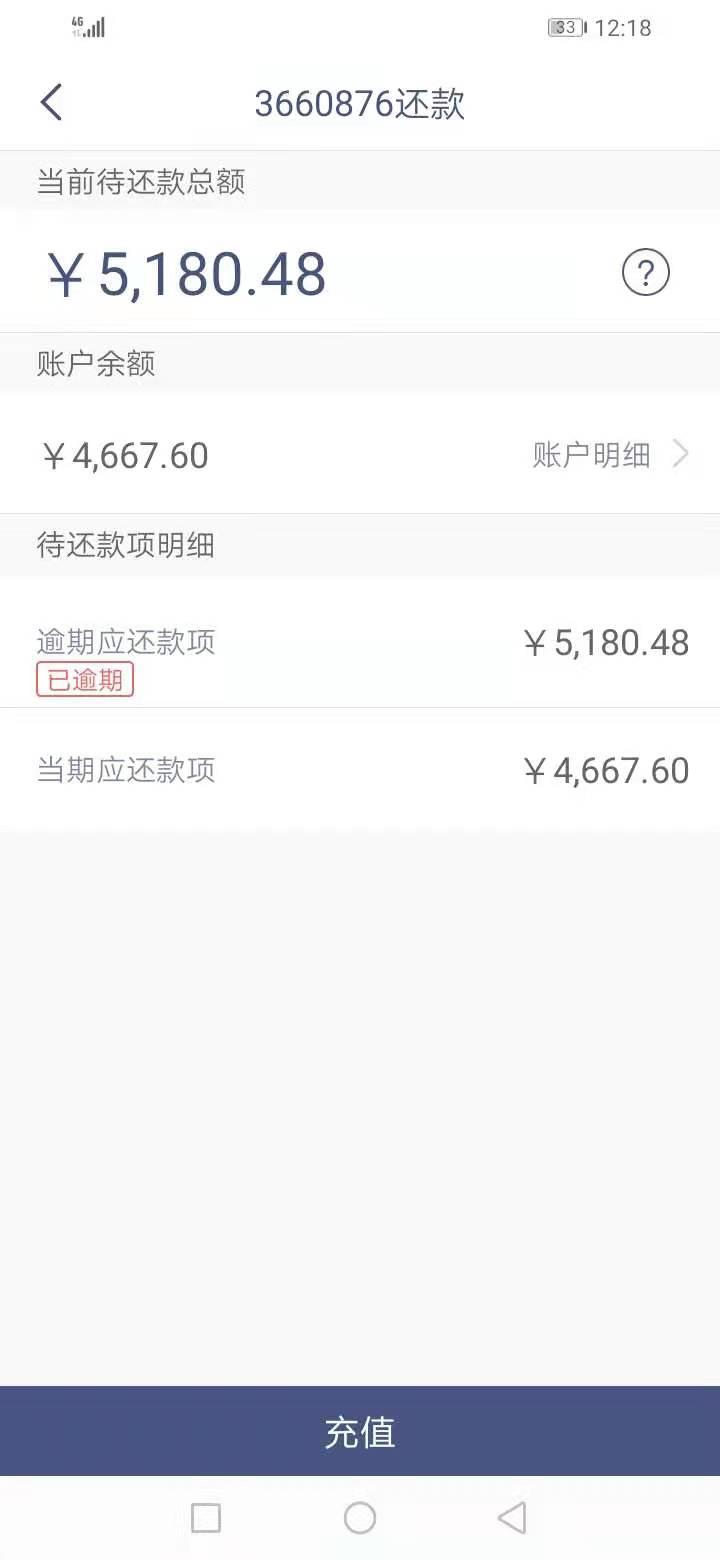Image resolution: width=720 pixels, height=1560 pixels.
Task: Open the 当期应还款项 row
Action: pyautogui.click(x=360, y=770)
